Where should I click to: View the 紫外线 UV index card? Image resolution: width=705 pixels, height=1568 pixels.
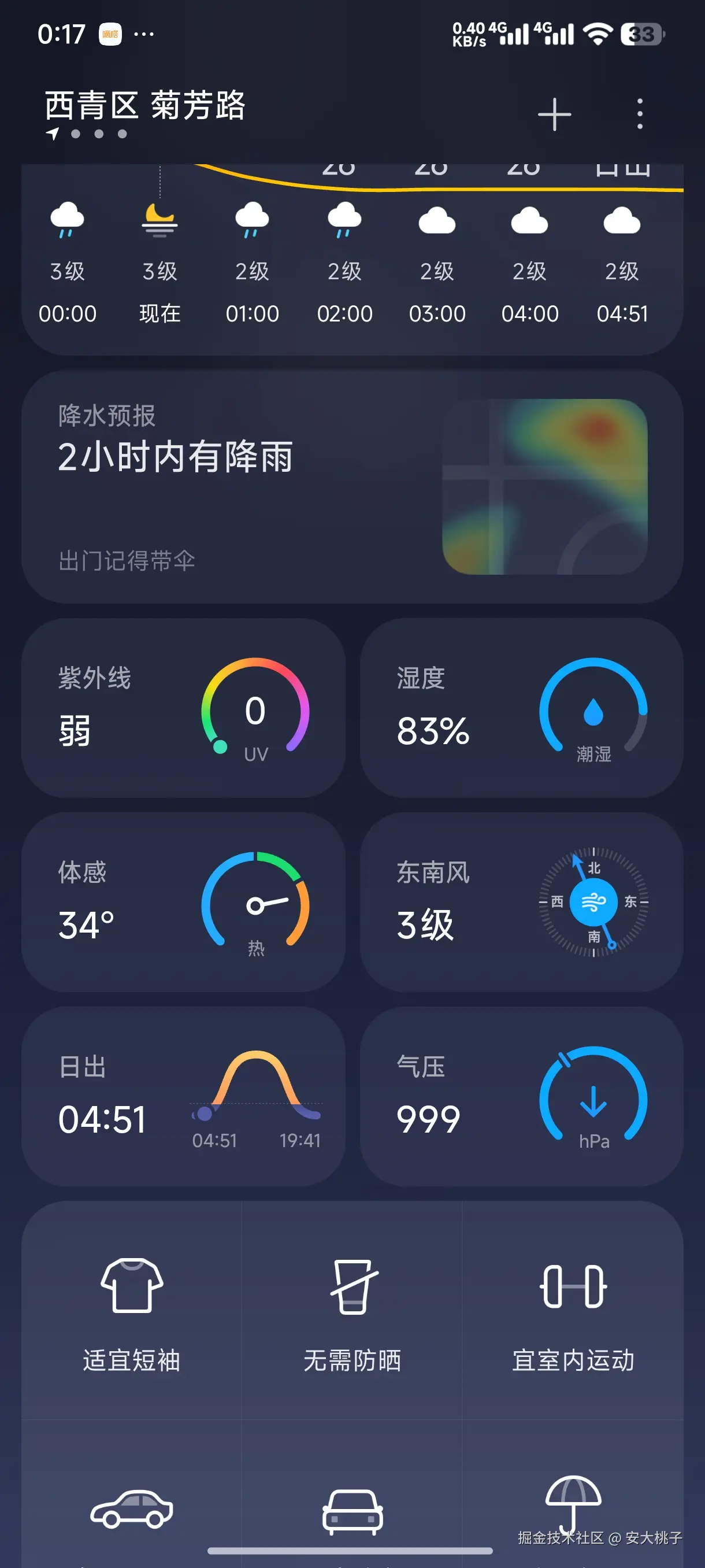click(183, 708)
